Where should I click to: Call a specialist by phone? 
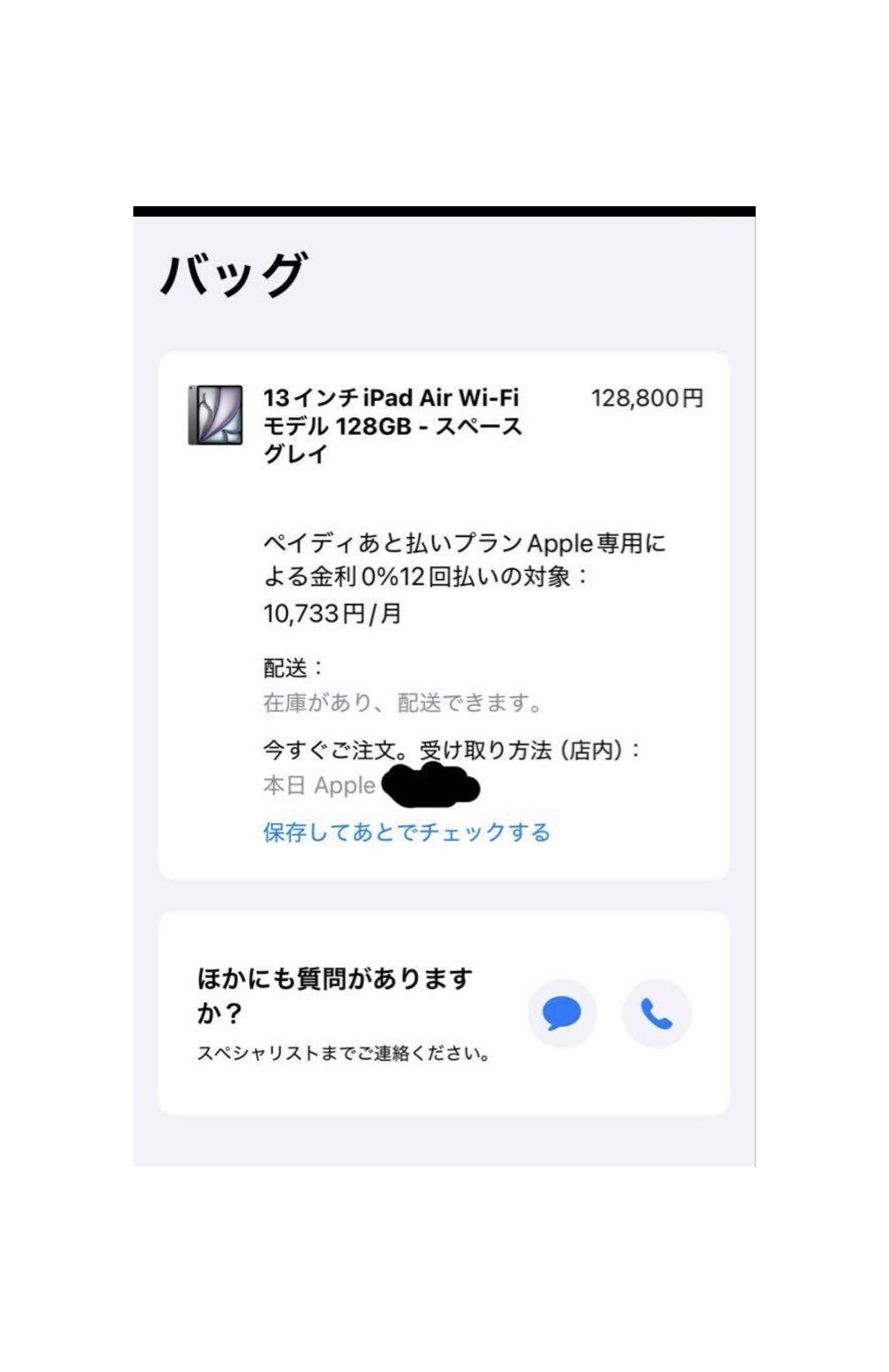656,1013
